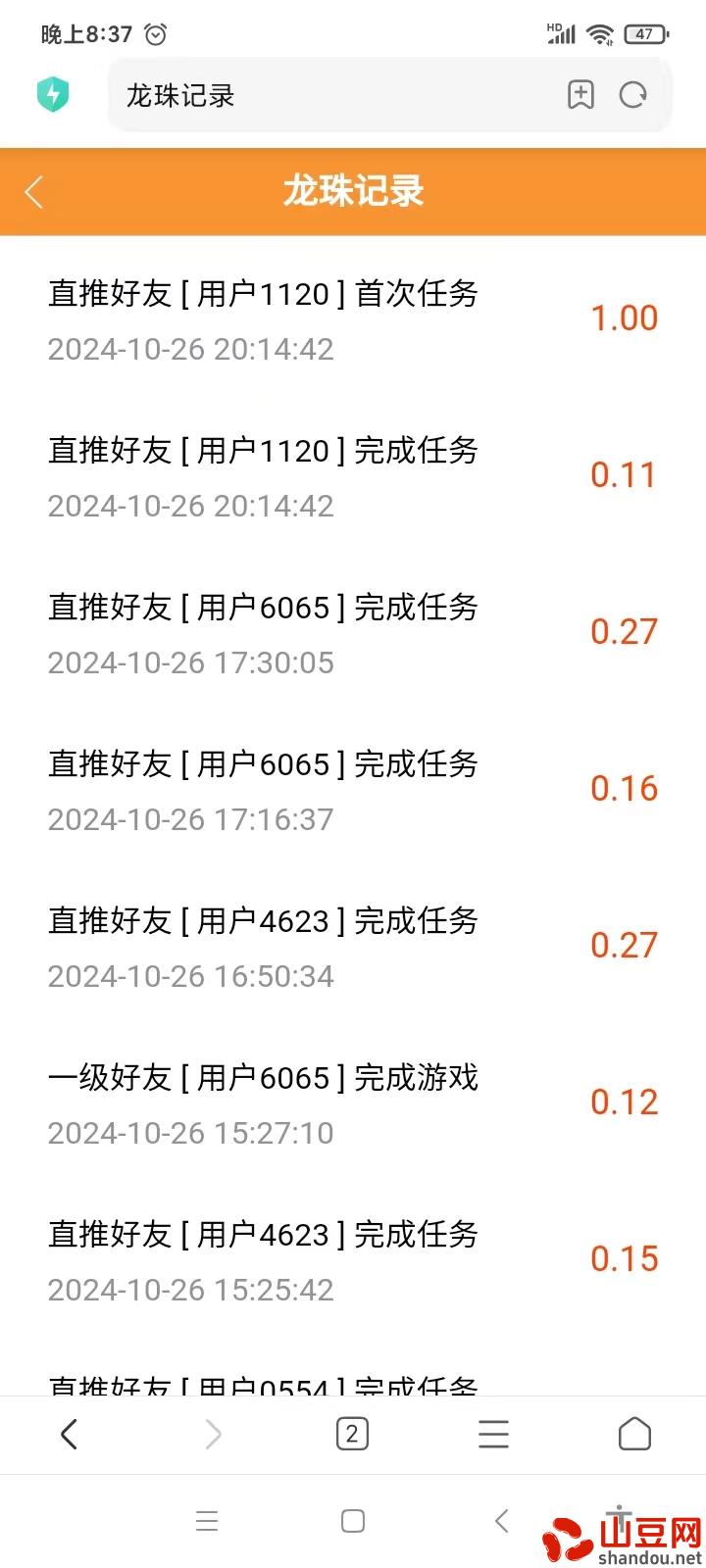Viewport: 706px width, 1568px height.
Task: Select the 一级好友 用户6065 完成游戏 entry
Action: point(263,1078)
